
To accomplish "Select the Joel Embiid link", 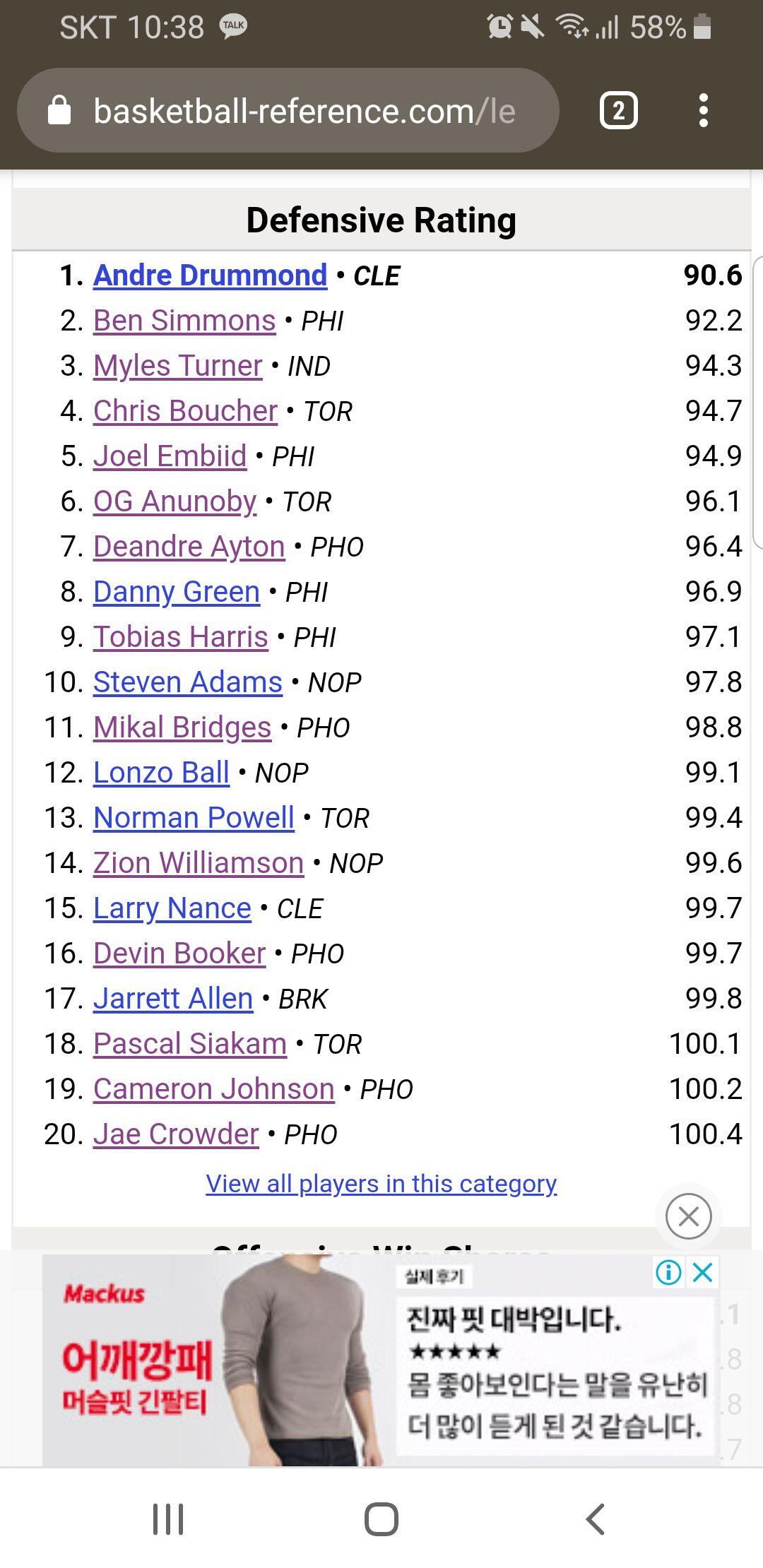I will click(x=170, y=456).
